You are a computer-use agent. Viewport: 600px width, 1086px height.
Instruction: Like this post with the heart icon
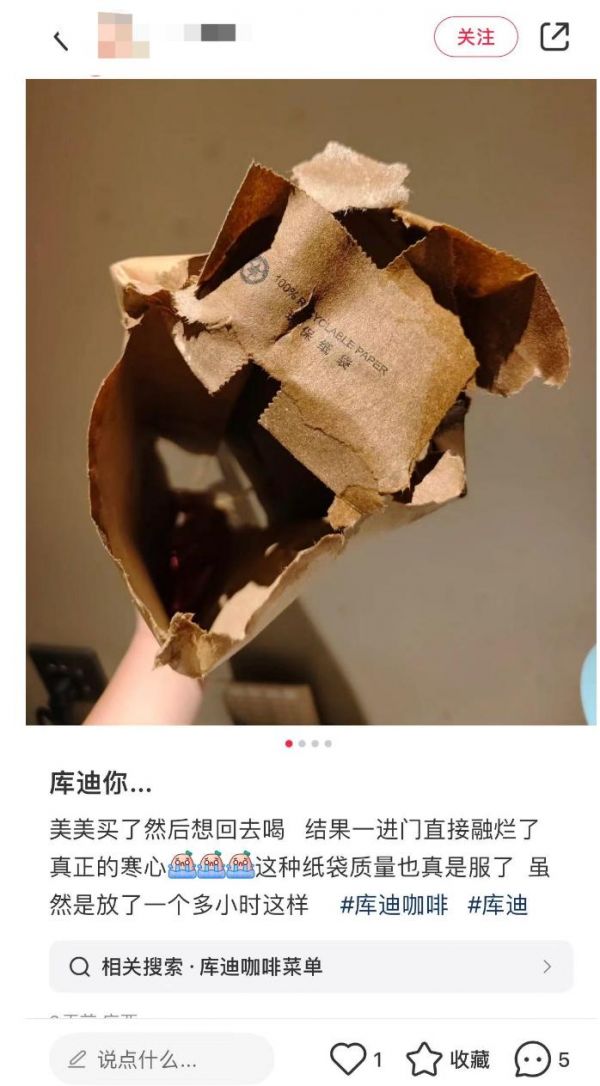point(348,1059)
